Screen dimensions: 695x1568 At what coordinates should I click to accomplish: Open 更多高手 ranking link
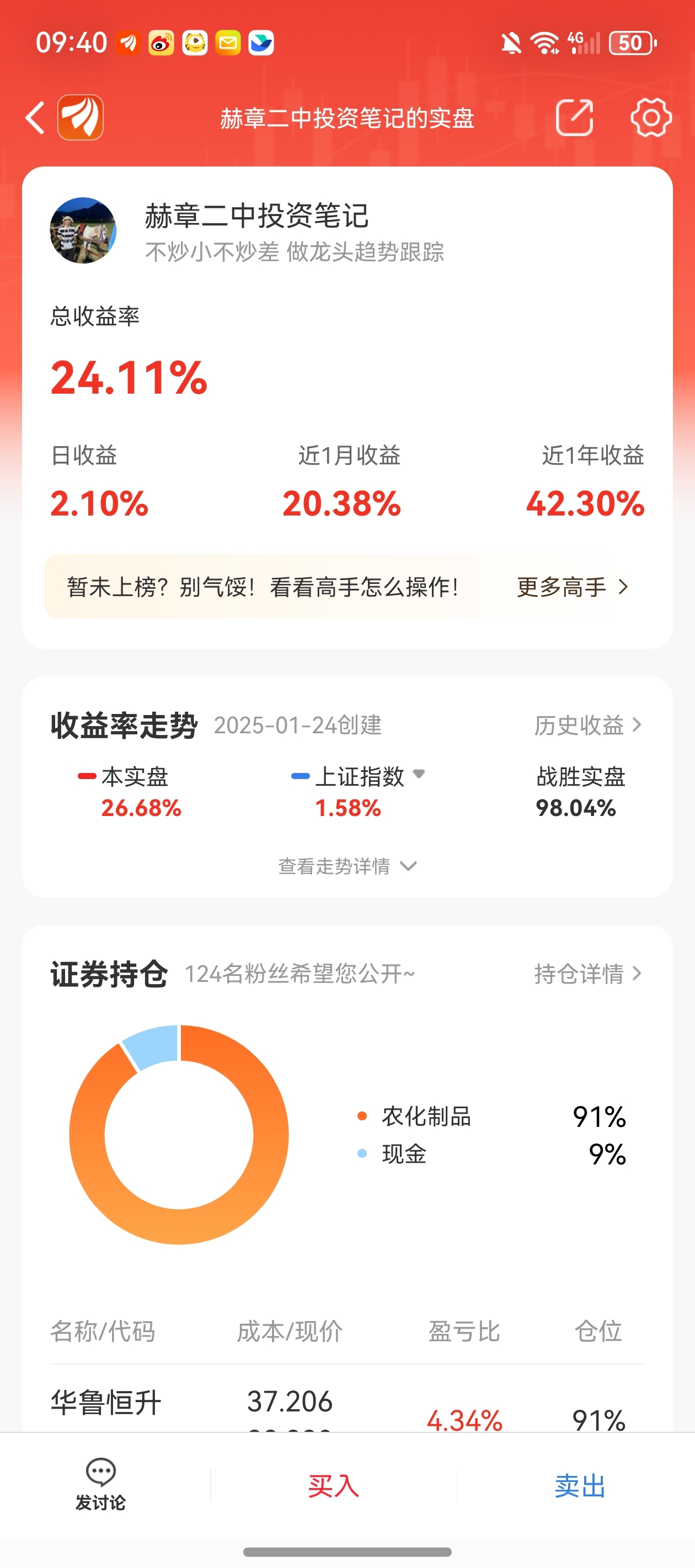pos(572,587)
